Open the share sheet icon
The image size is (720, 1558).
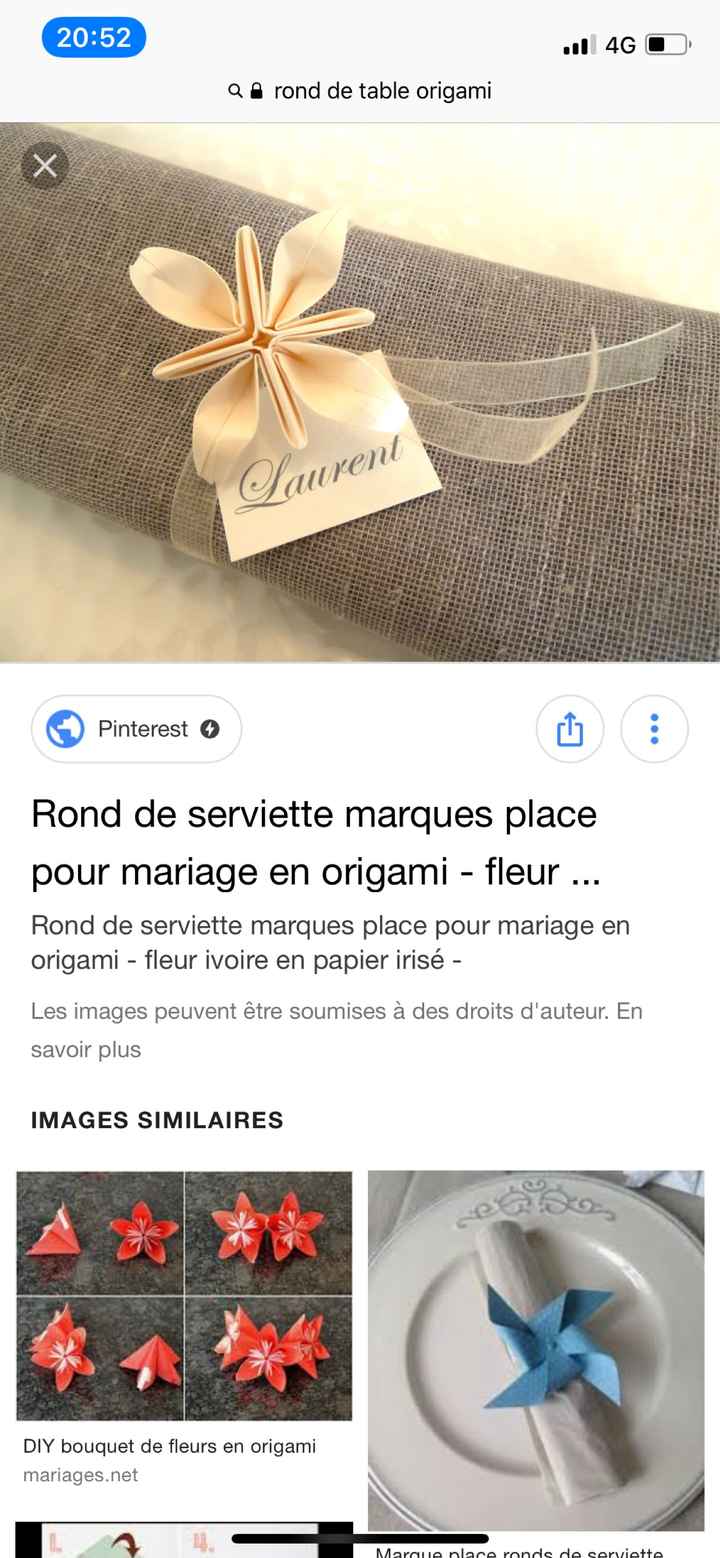tap(570, 729)
